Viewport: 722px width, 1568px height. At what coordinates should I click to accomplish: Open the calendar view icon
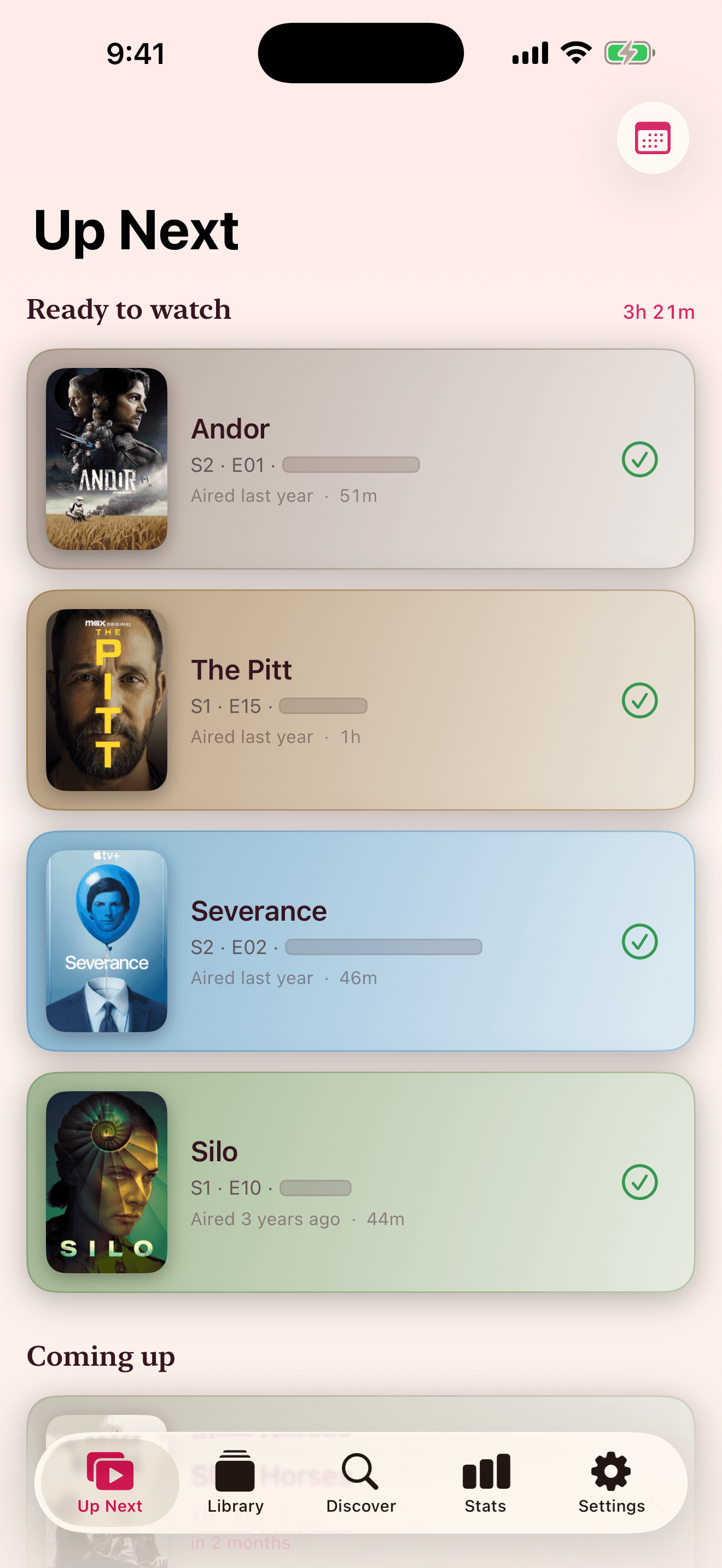tap(653, 138)
